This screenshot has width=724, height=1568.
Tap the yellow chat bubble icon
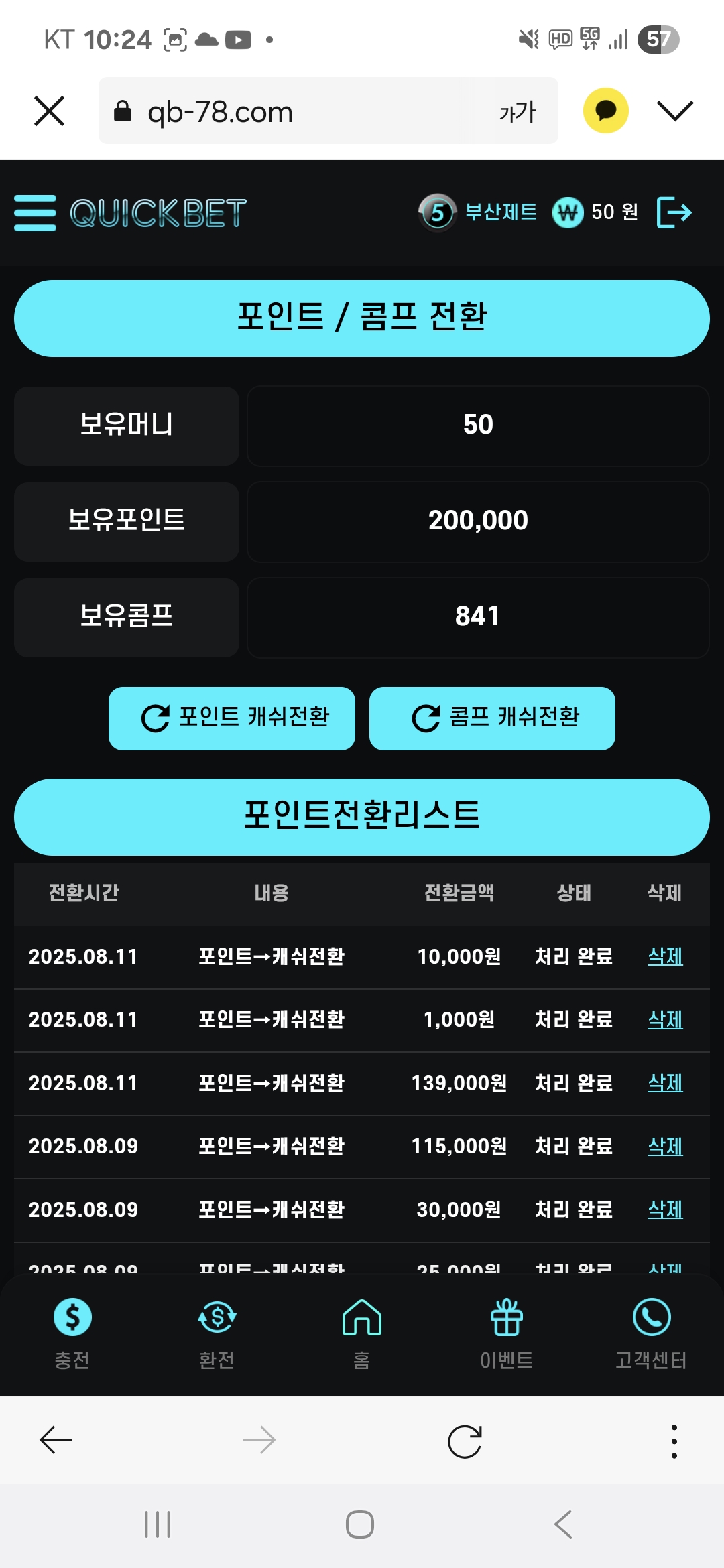(x=605, y=111)
